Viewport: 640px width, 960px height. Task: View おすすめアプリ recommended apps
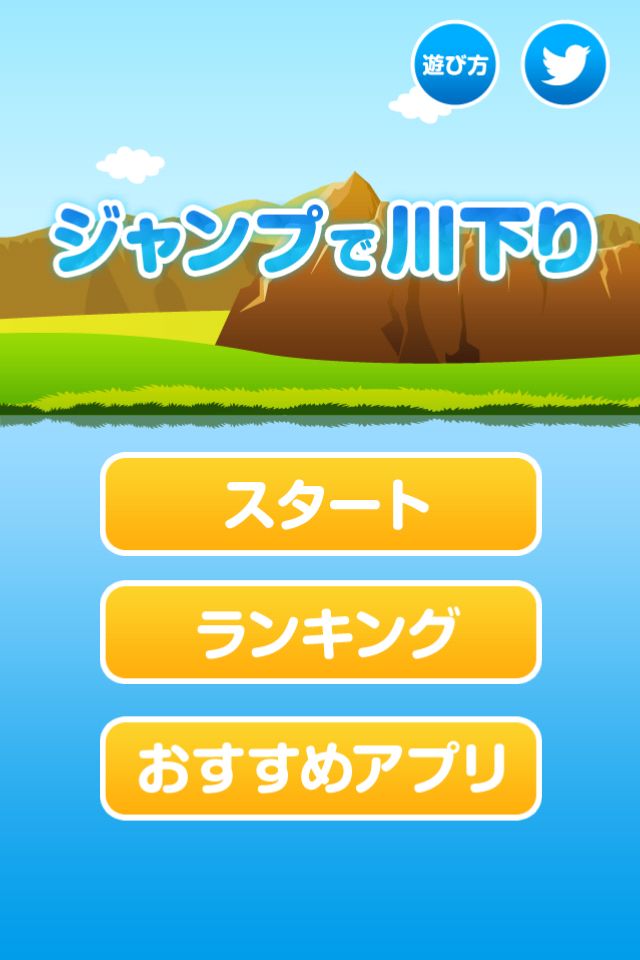pyautogui.click(x=321, y=768)
